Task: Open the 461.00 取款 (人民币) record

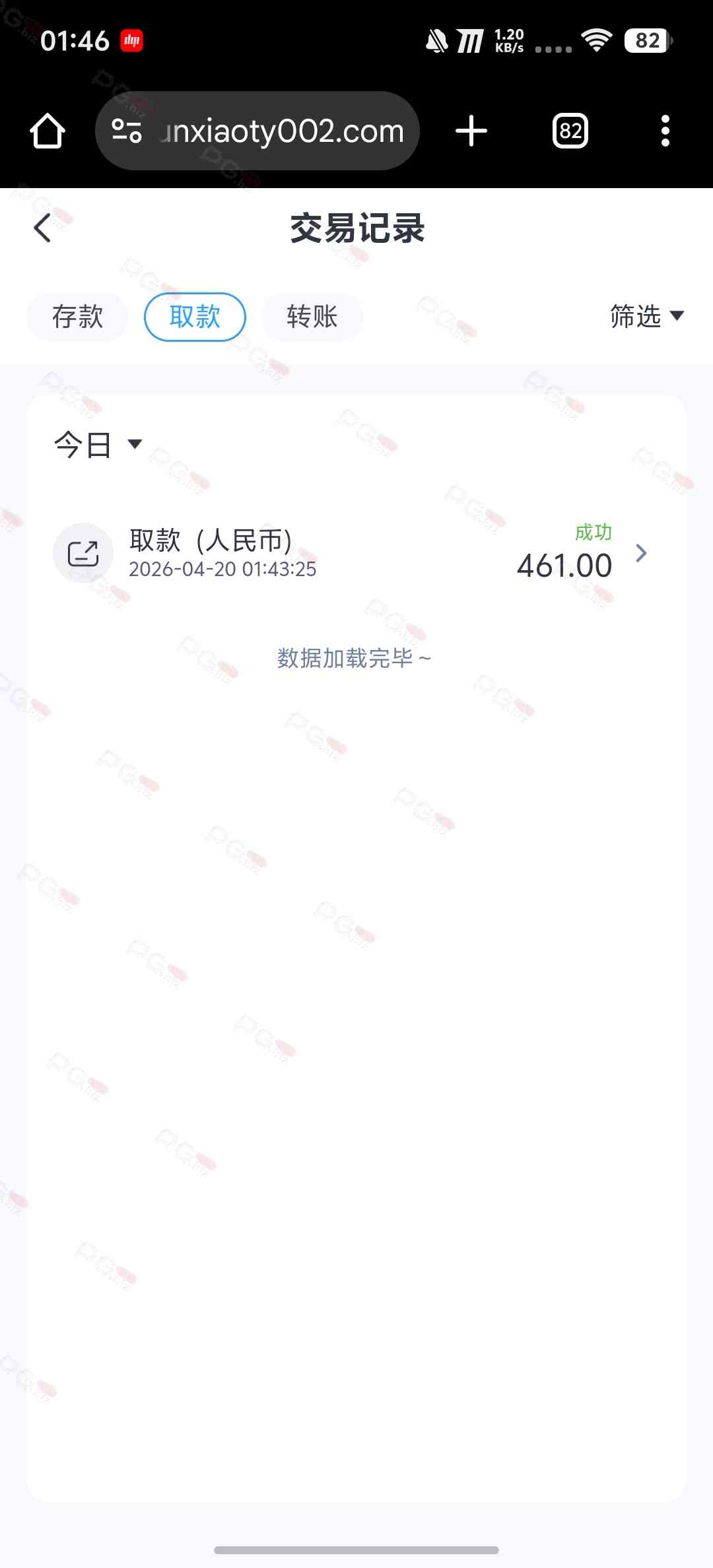Action: click(356, 553)
